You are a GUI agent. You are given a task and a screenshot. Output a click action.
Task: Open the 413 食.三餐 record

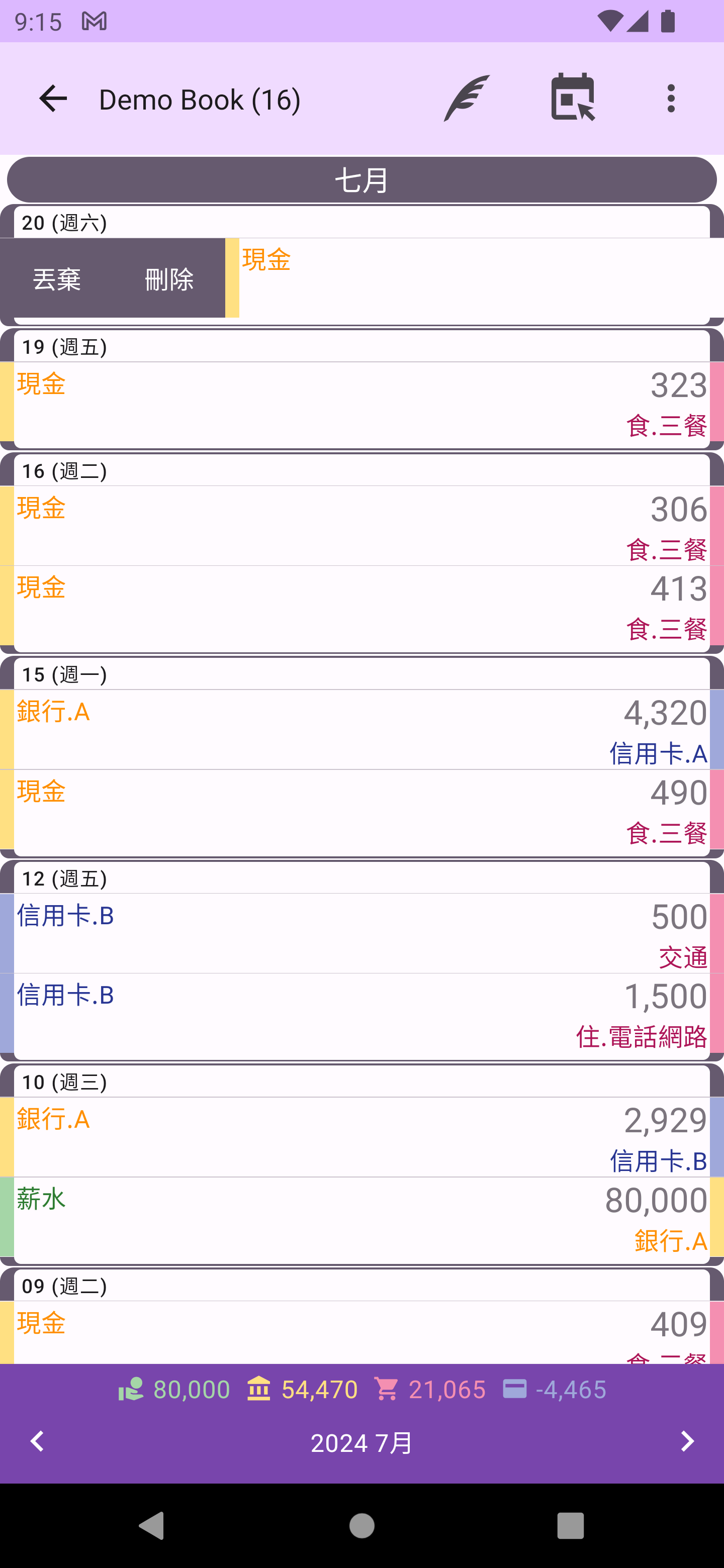point(361,607)
